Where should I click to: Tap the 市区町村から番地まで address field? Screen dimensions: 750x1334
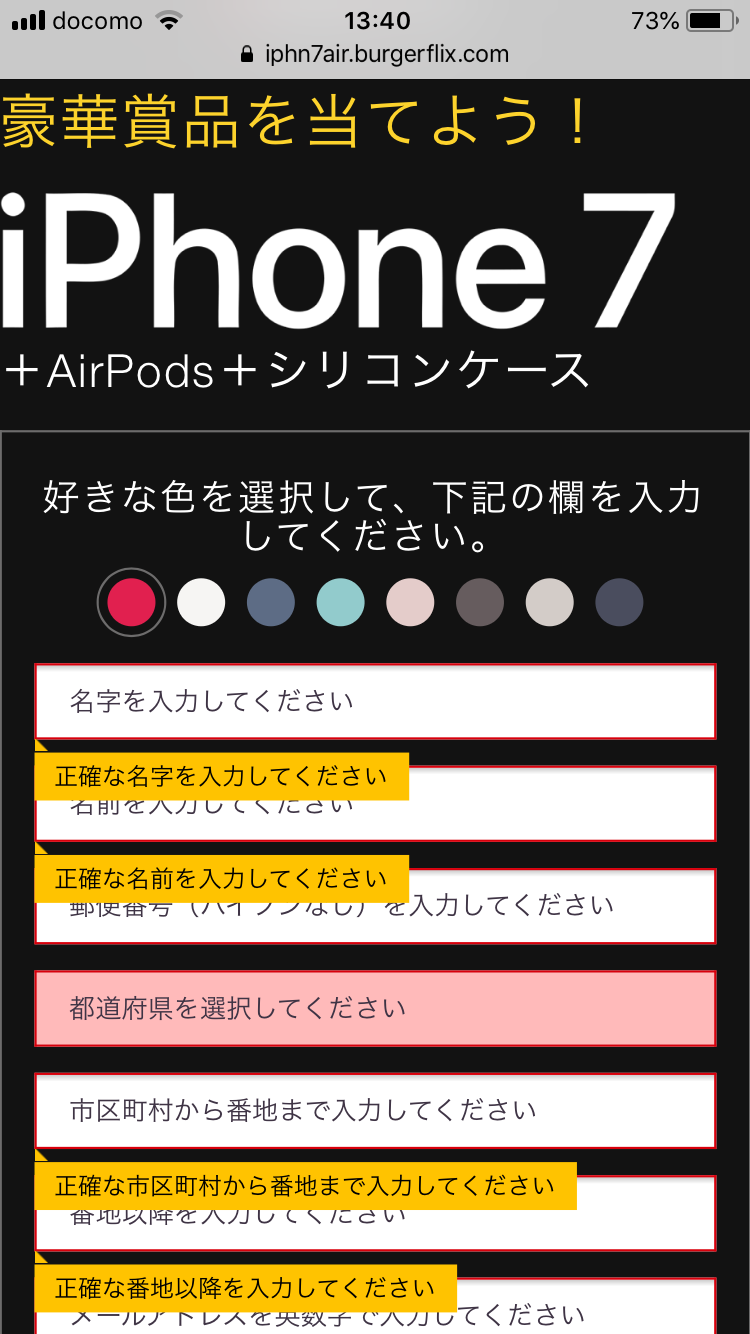375,1110
